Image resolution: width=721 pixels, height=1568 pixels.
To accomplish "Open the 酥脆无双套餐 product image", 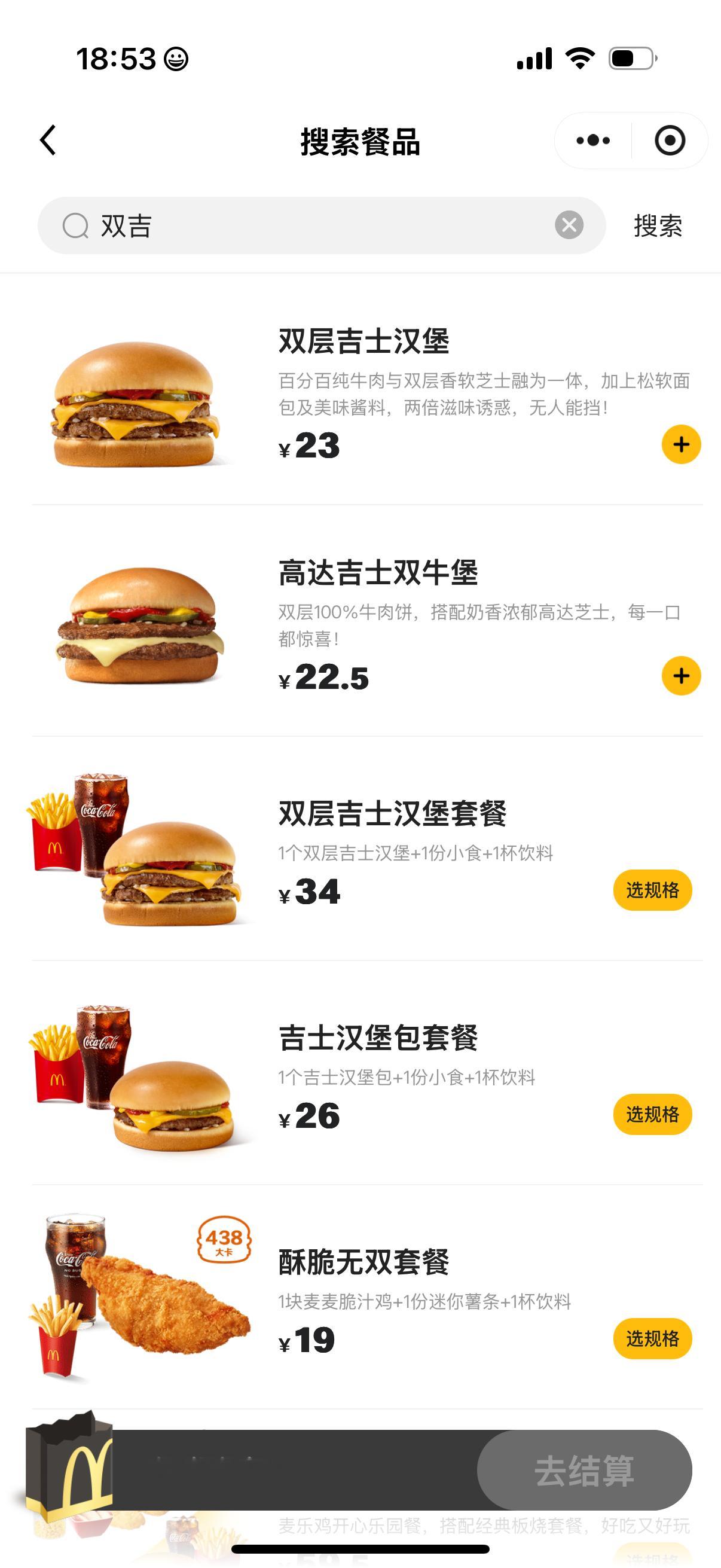I will [x=140, y=1297].
